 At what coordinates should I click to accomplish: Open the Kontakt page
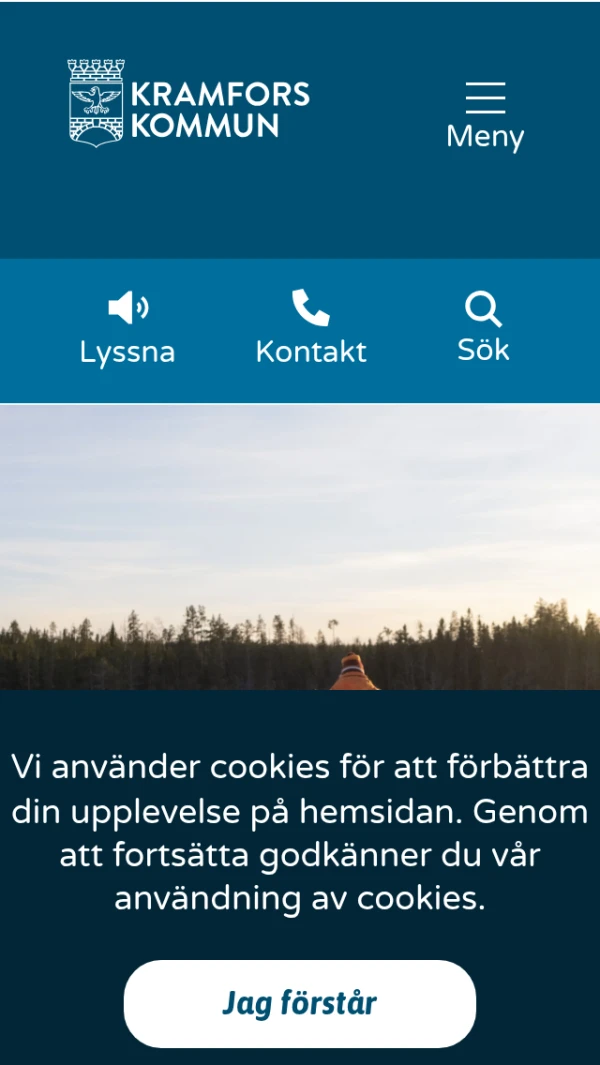coord(311,329)
